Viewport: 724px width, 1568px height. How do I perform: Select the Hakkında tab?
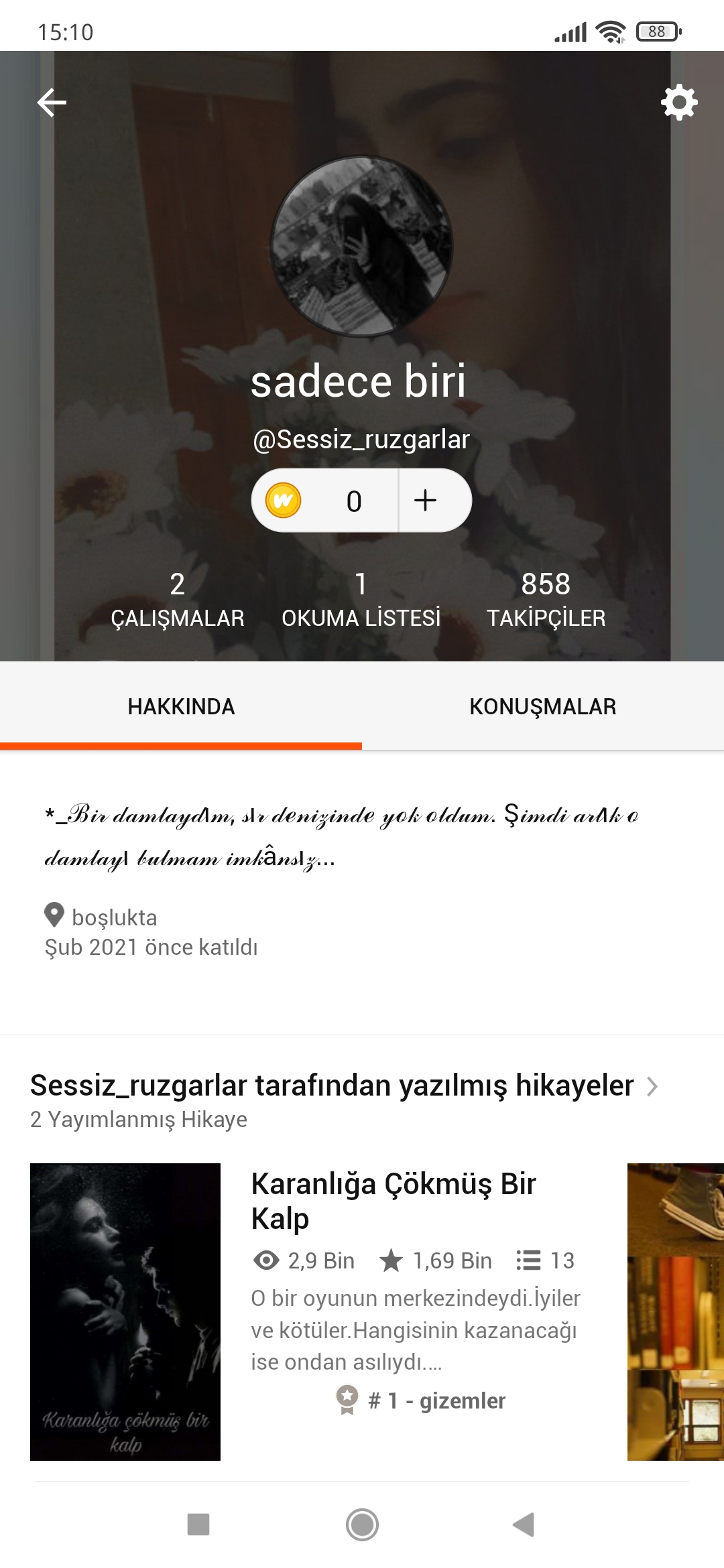coord(181,706)
